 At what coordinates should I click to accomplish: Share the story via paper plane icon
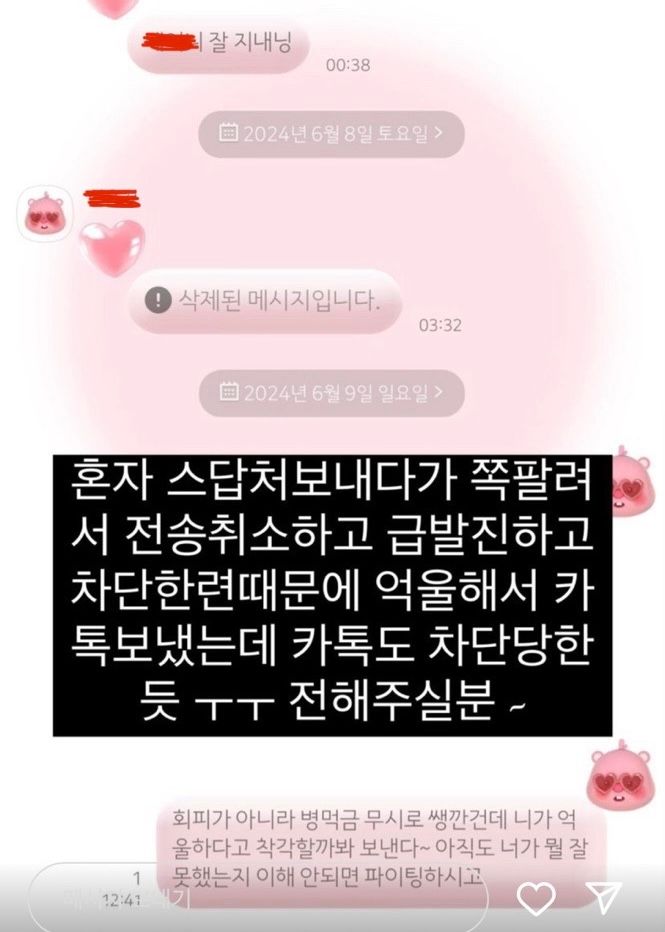point(605,897)
